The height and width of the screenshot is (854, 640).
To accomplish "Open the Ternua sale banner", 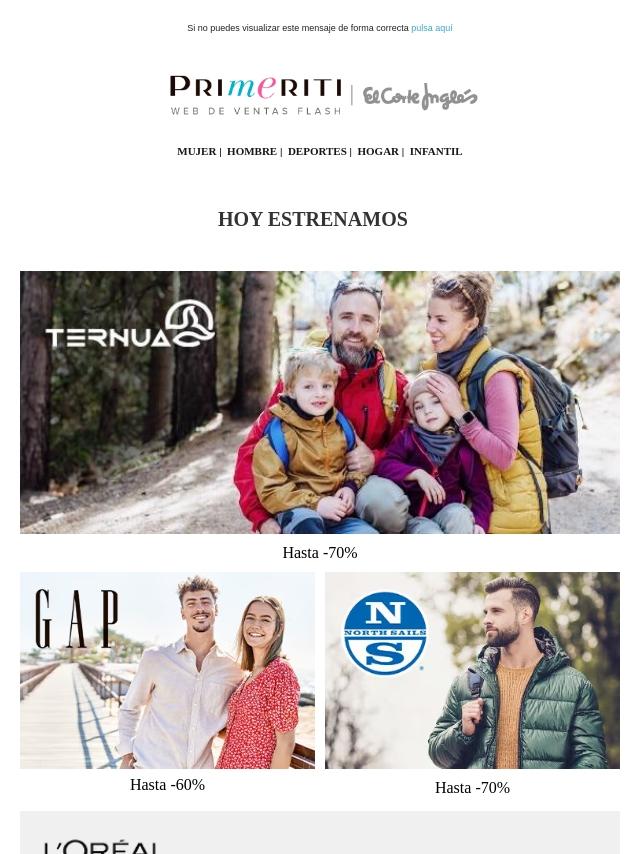I will [320, 402].
